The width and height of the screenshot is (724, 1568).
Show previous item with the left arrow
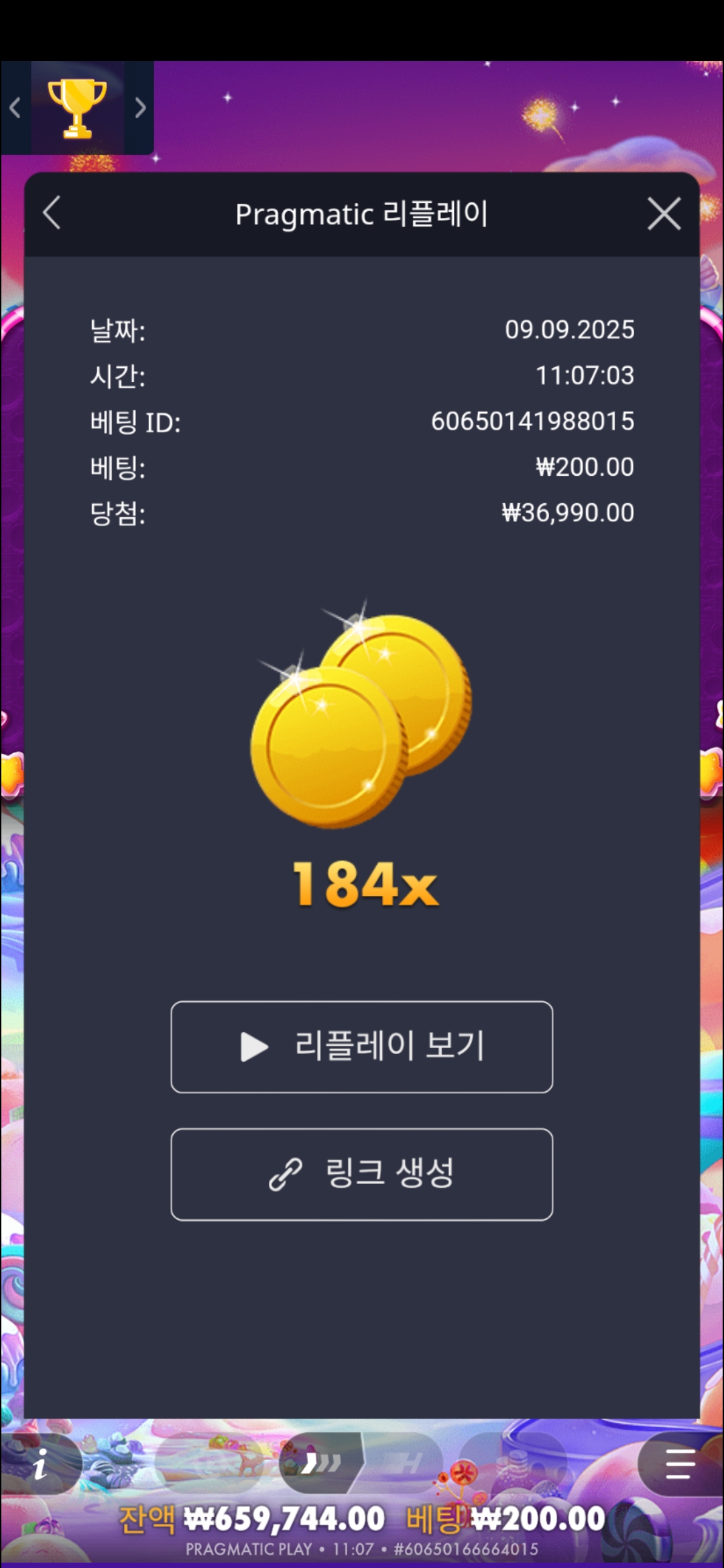(15, 108)
